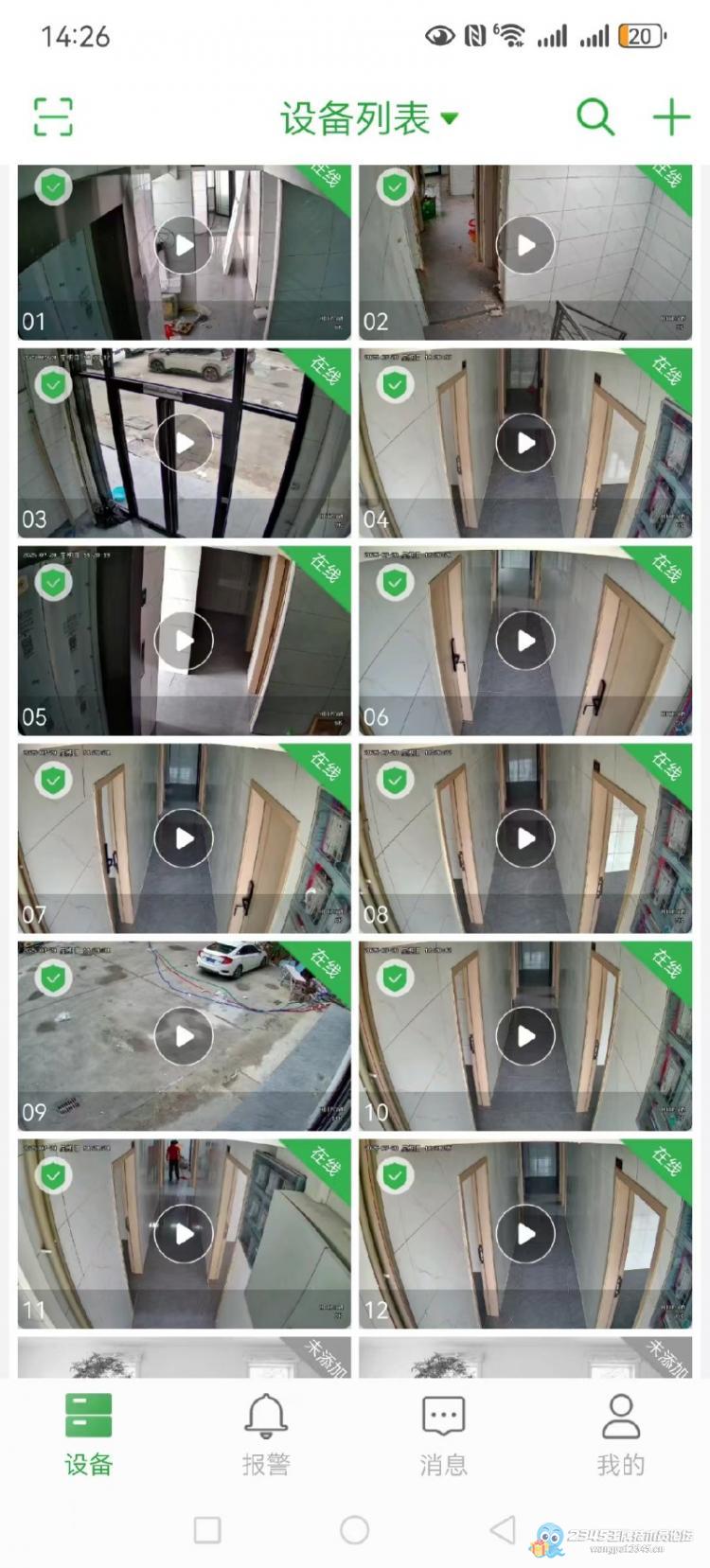The width and height of the screenshot is (710, 1568).
Task: Open camera 09 parking lot feed
Action: coord(184,1036)
